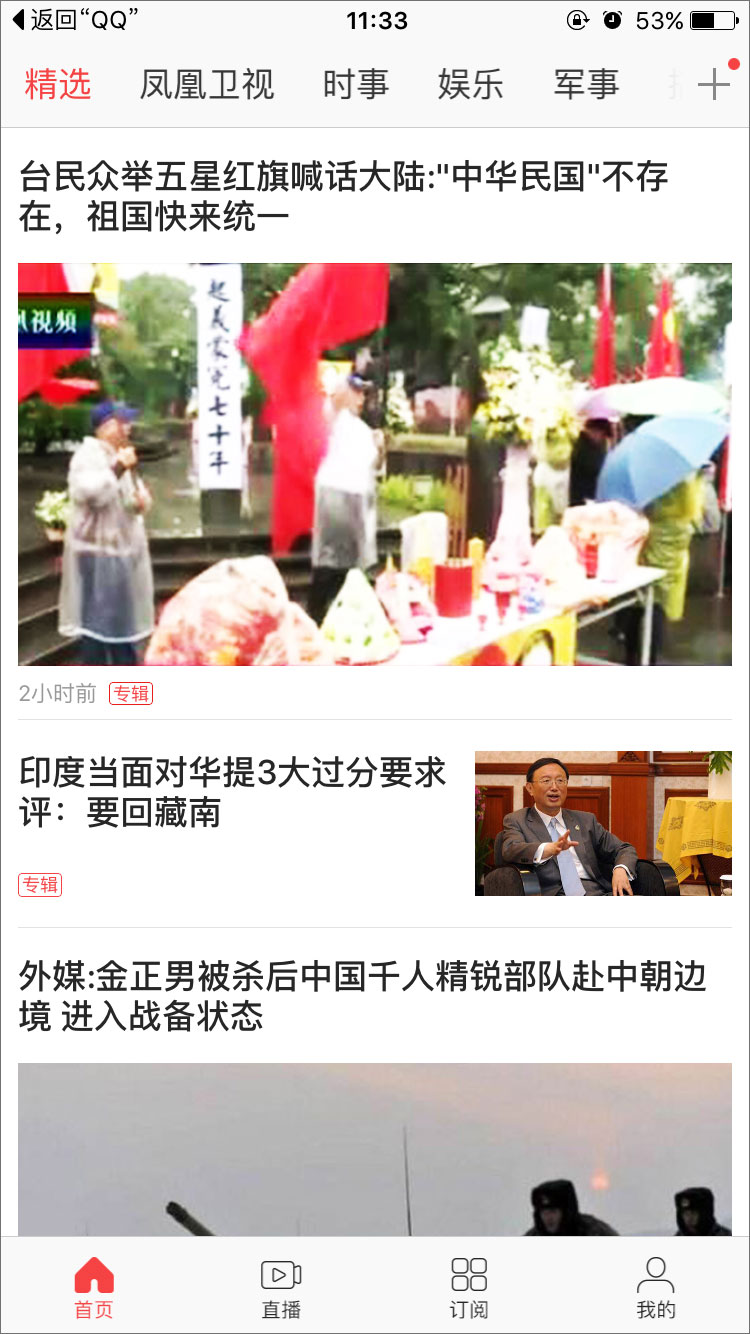Switch to the 凤凰卫视 channel tab
Viewport: 750px width, 1334px height.
(x=206, y=85)
